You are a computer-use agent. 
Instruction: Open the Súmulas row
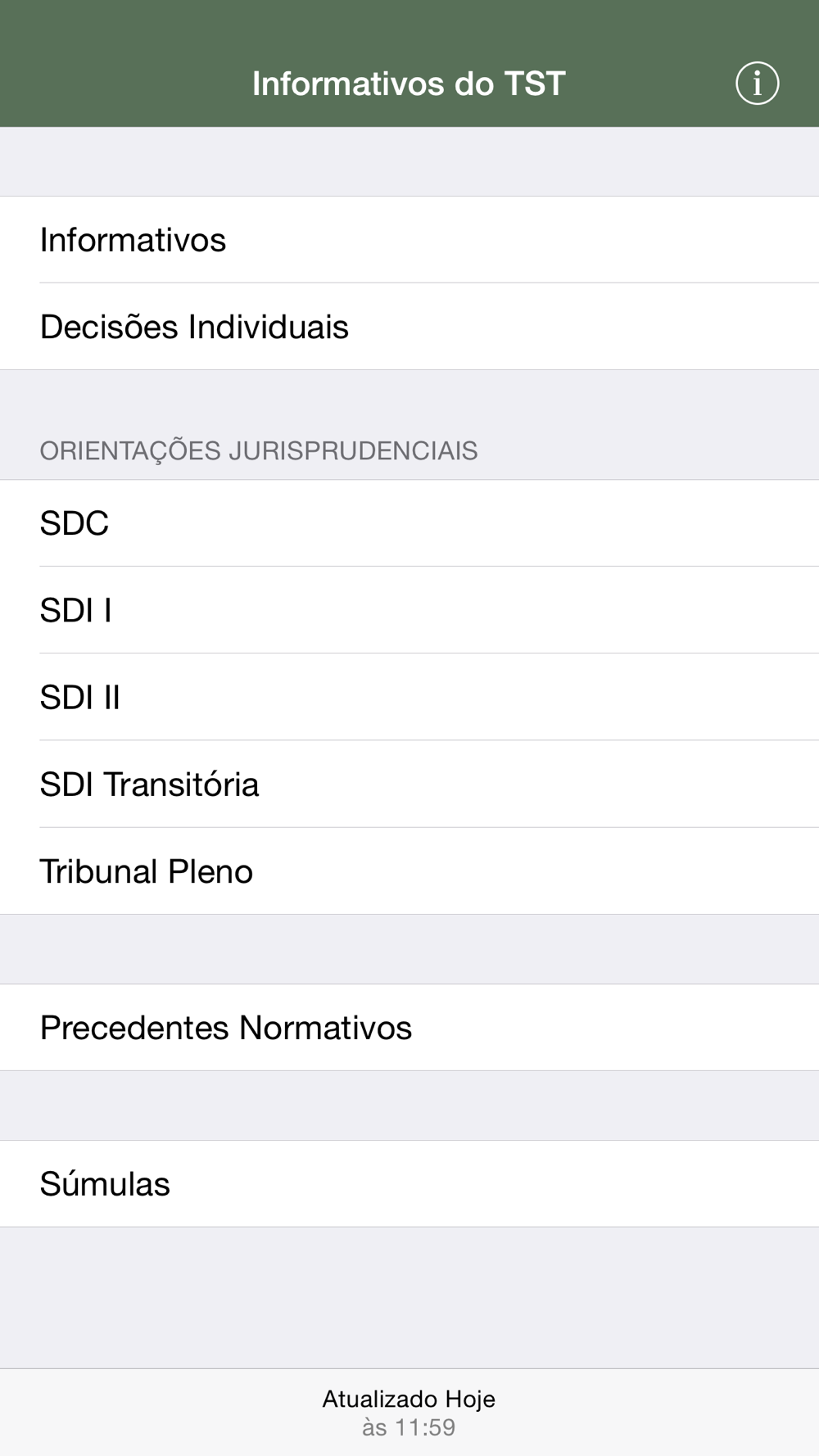(x=409, y=1184)
